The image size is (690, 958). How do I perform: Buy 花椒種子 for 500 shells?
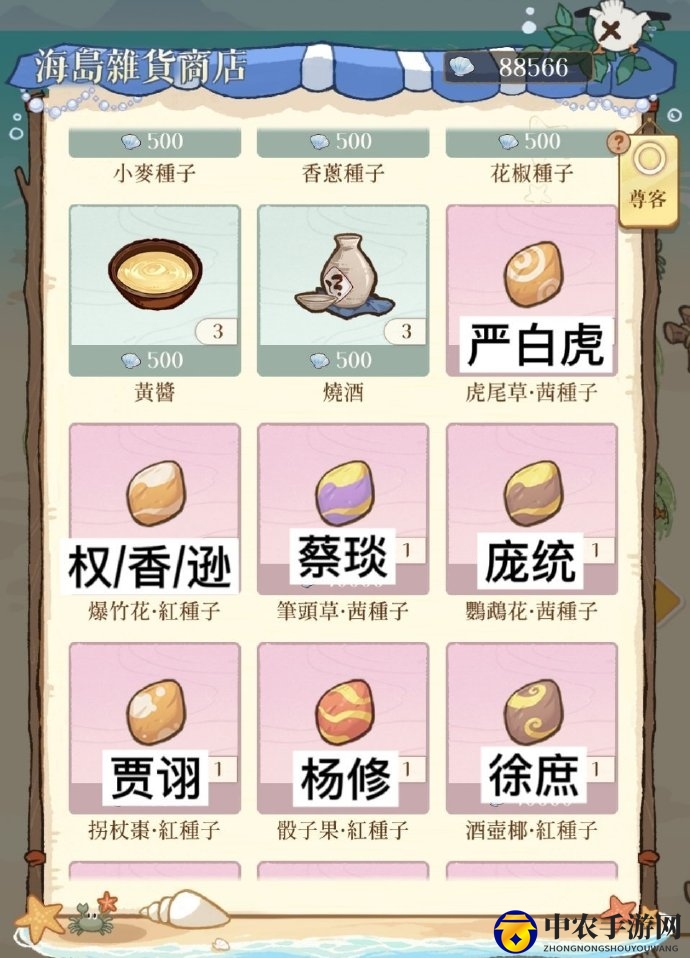(x=531, y=142)
